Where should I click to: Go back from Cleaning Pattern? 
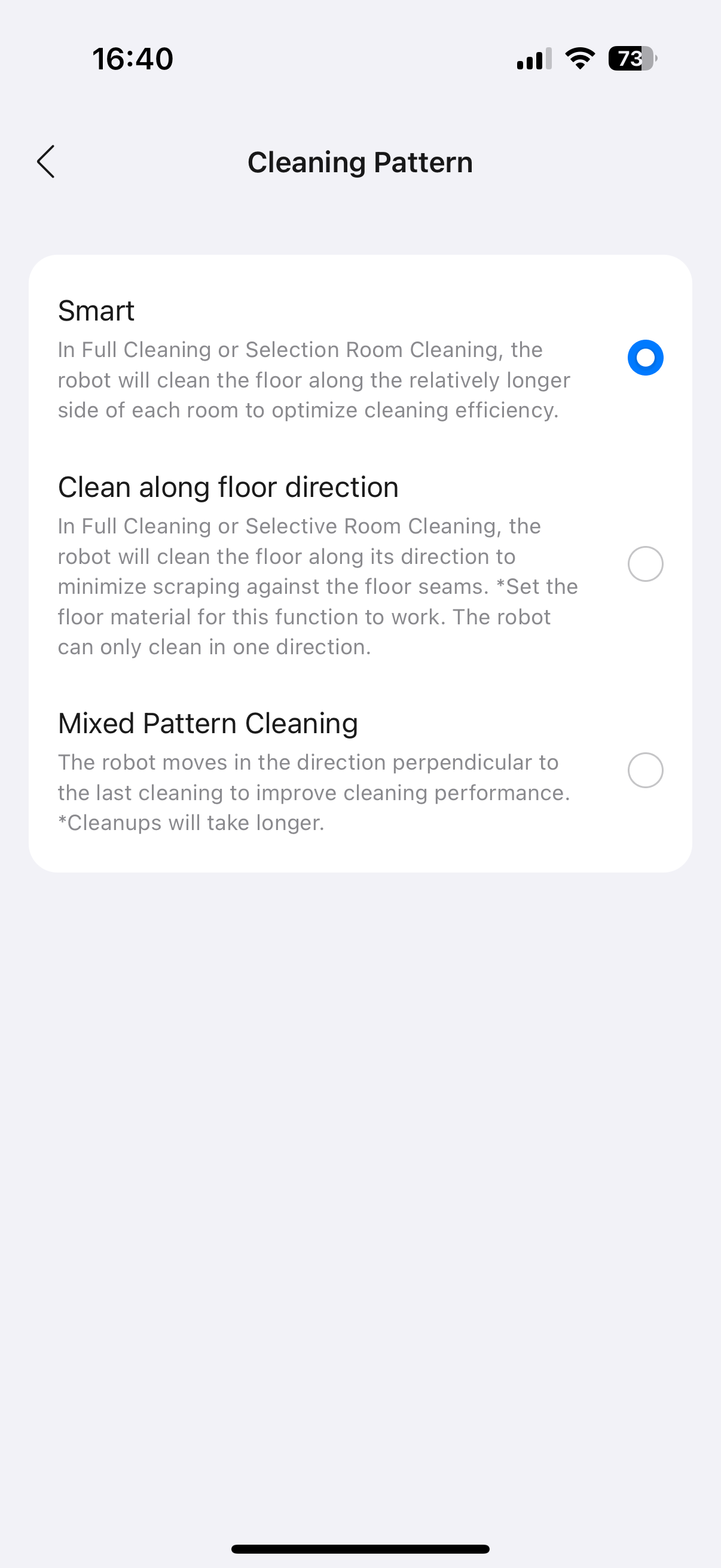pos(46,162)
